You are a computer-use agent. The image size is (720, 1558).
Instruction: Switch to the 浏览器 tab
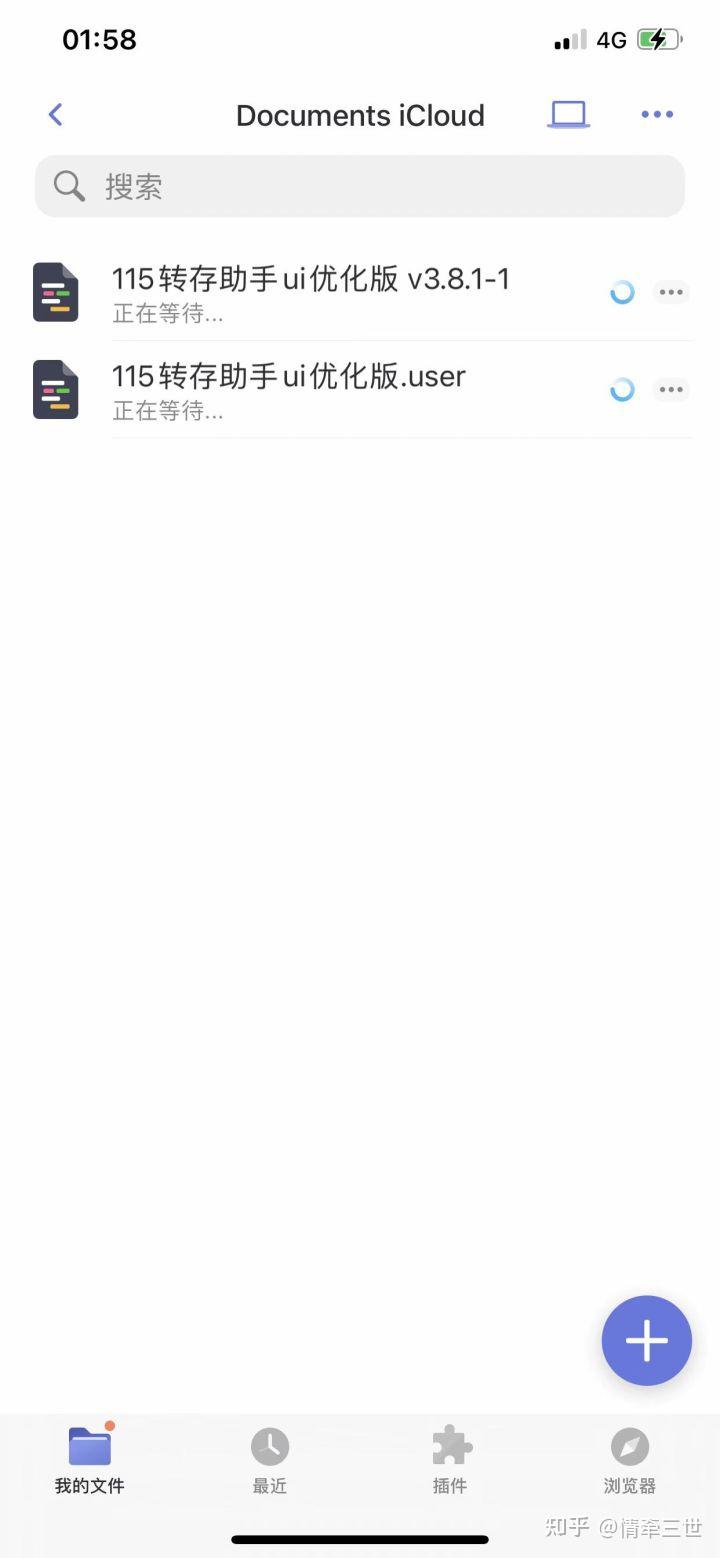(x=630, y=1460)
